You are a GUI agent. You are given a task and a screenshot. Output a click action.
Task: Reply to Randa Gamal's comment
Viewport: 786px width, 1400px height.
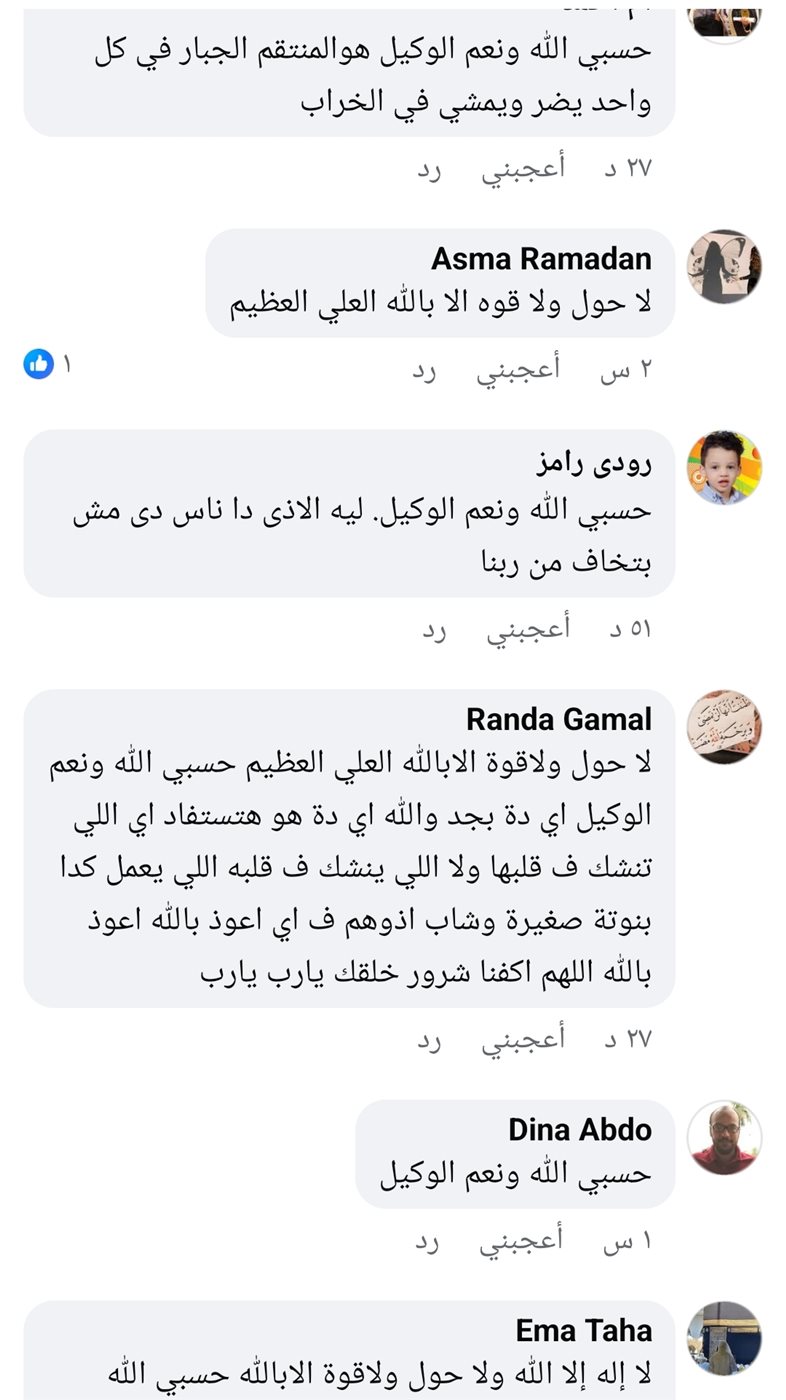430,1039
